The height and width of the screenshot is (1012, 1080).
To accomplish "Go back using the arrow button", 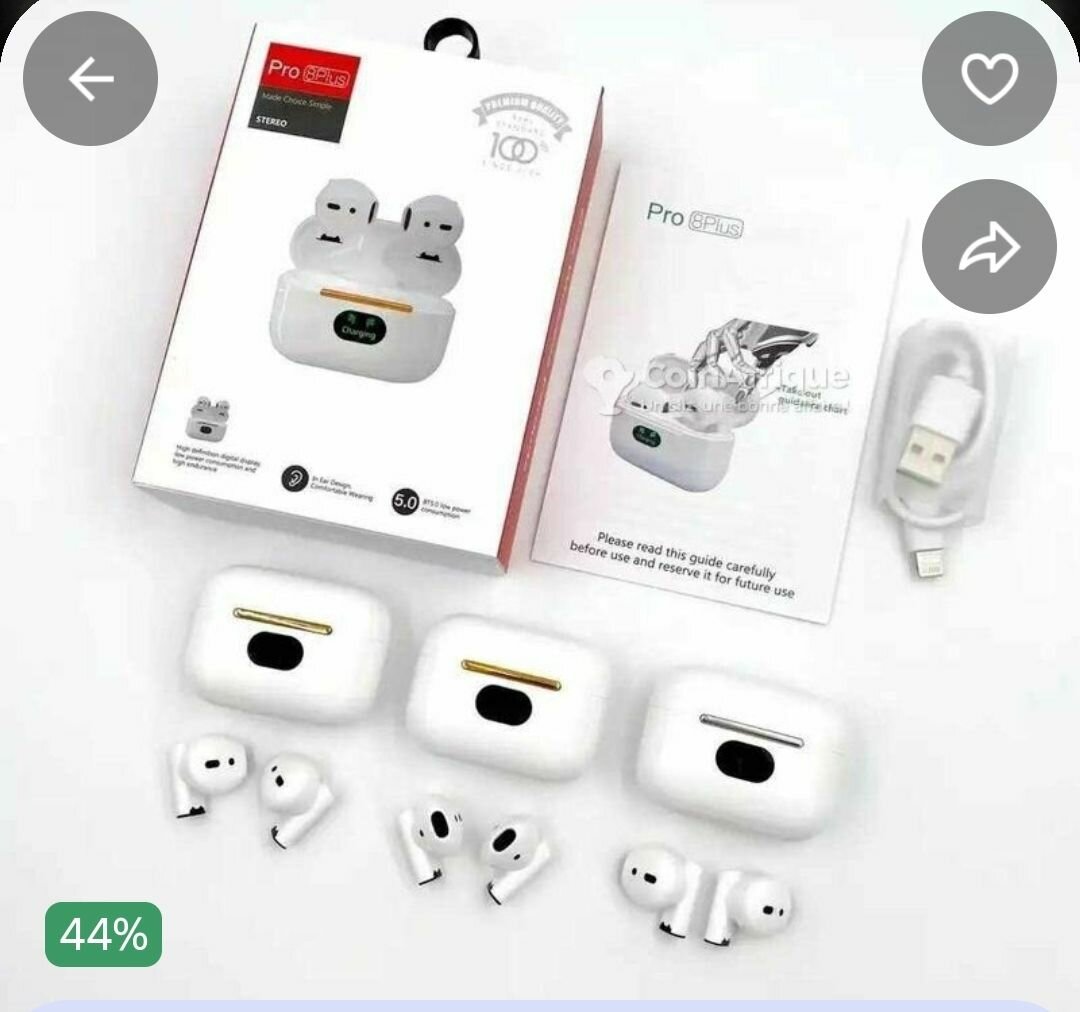I will tap(90, 79).
